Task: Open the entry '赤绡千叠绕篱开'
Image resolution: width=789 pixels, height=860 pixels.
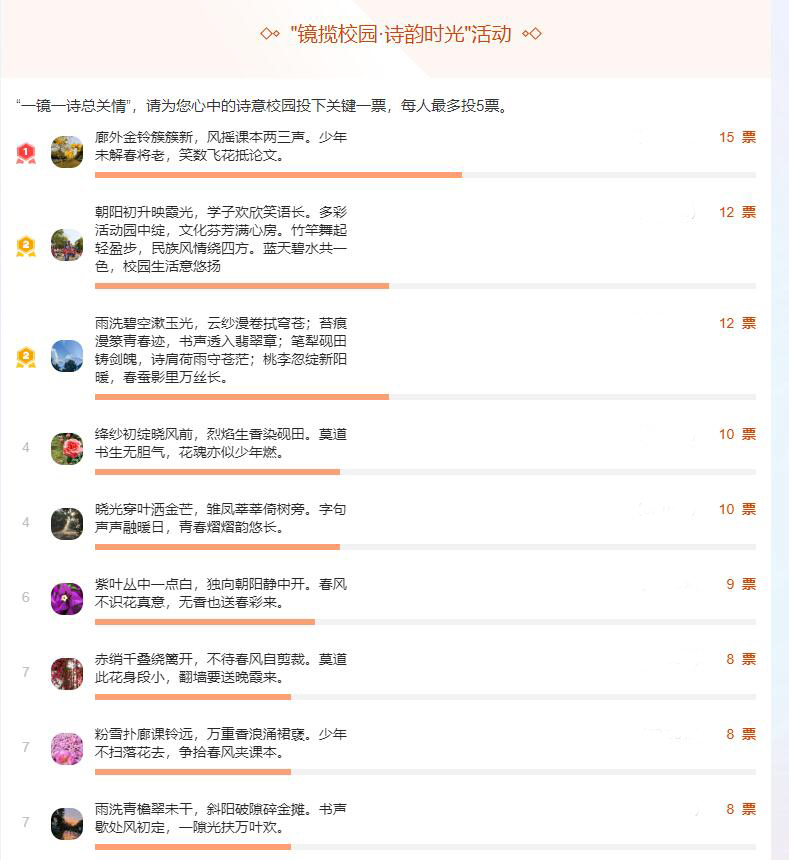Action: tap(221, 668)
